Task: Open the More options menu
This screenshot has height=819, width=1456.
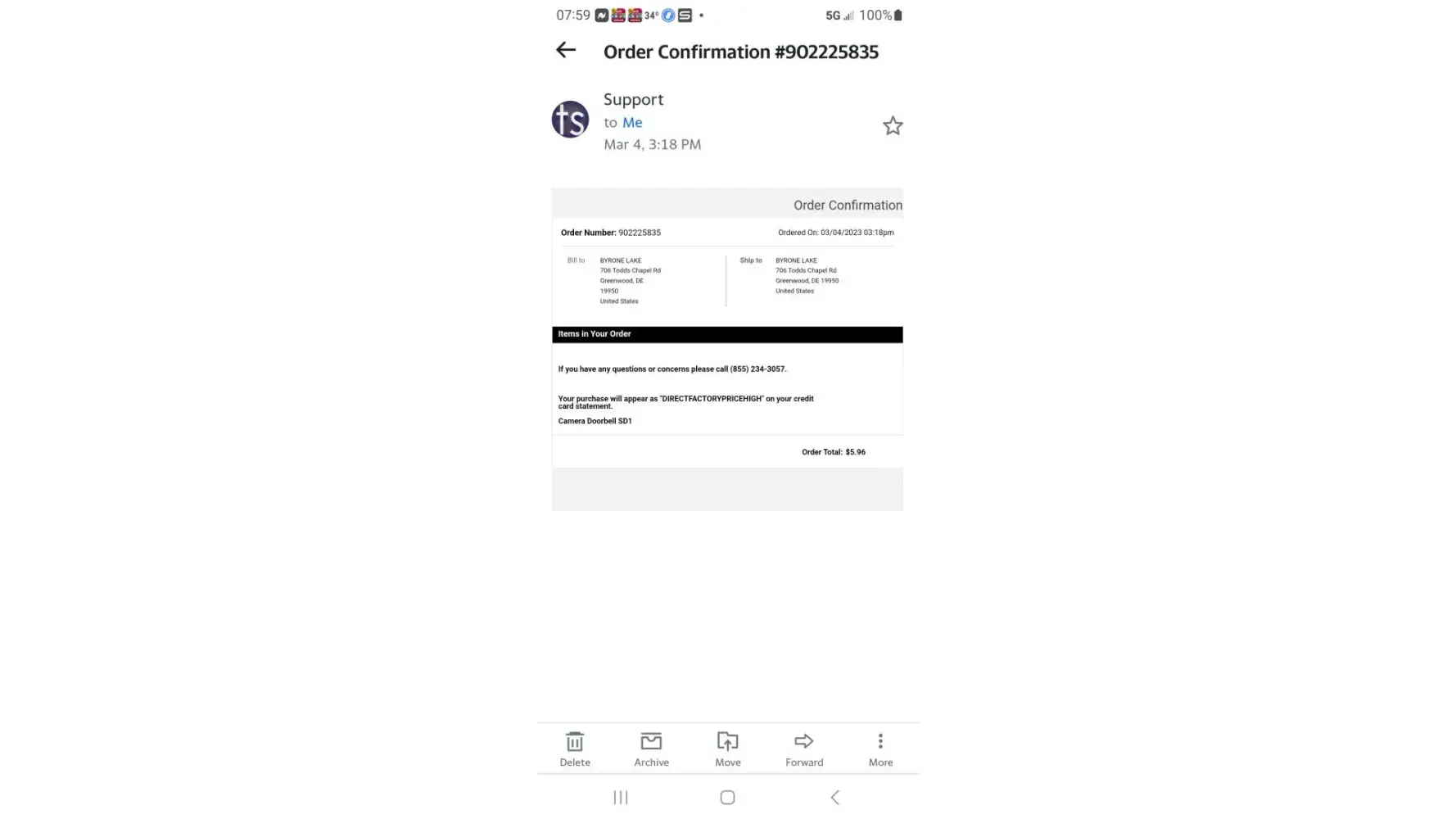Action: click(x=880, y=749)
